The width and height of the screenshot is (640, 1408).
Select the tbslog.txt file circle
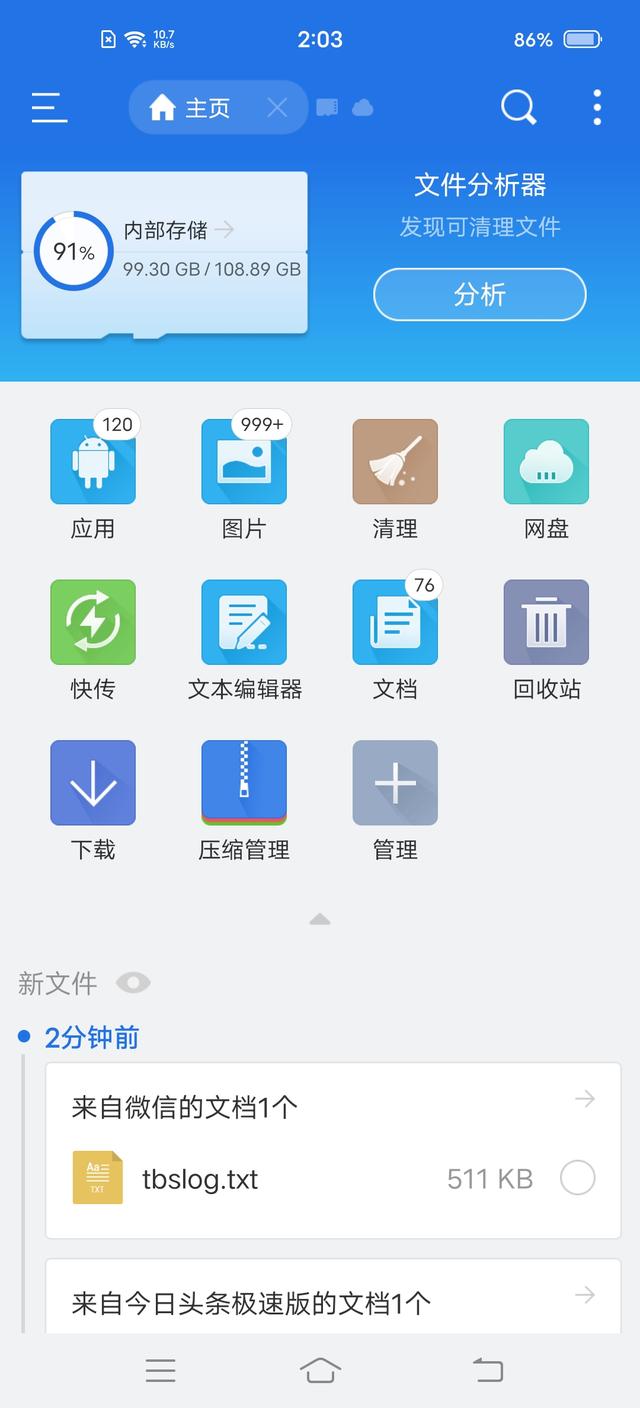pos(577,1178)
